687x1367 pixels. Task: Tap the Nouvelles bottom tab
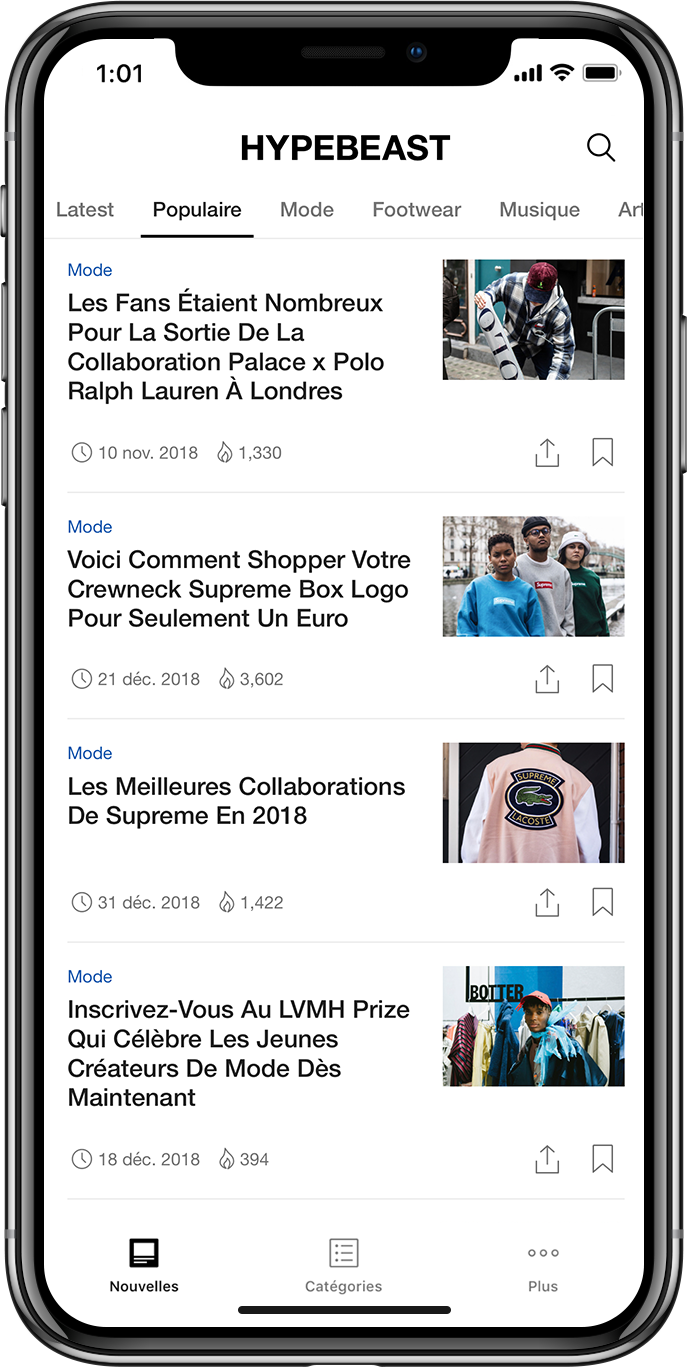click(144, 1265)
